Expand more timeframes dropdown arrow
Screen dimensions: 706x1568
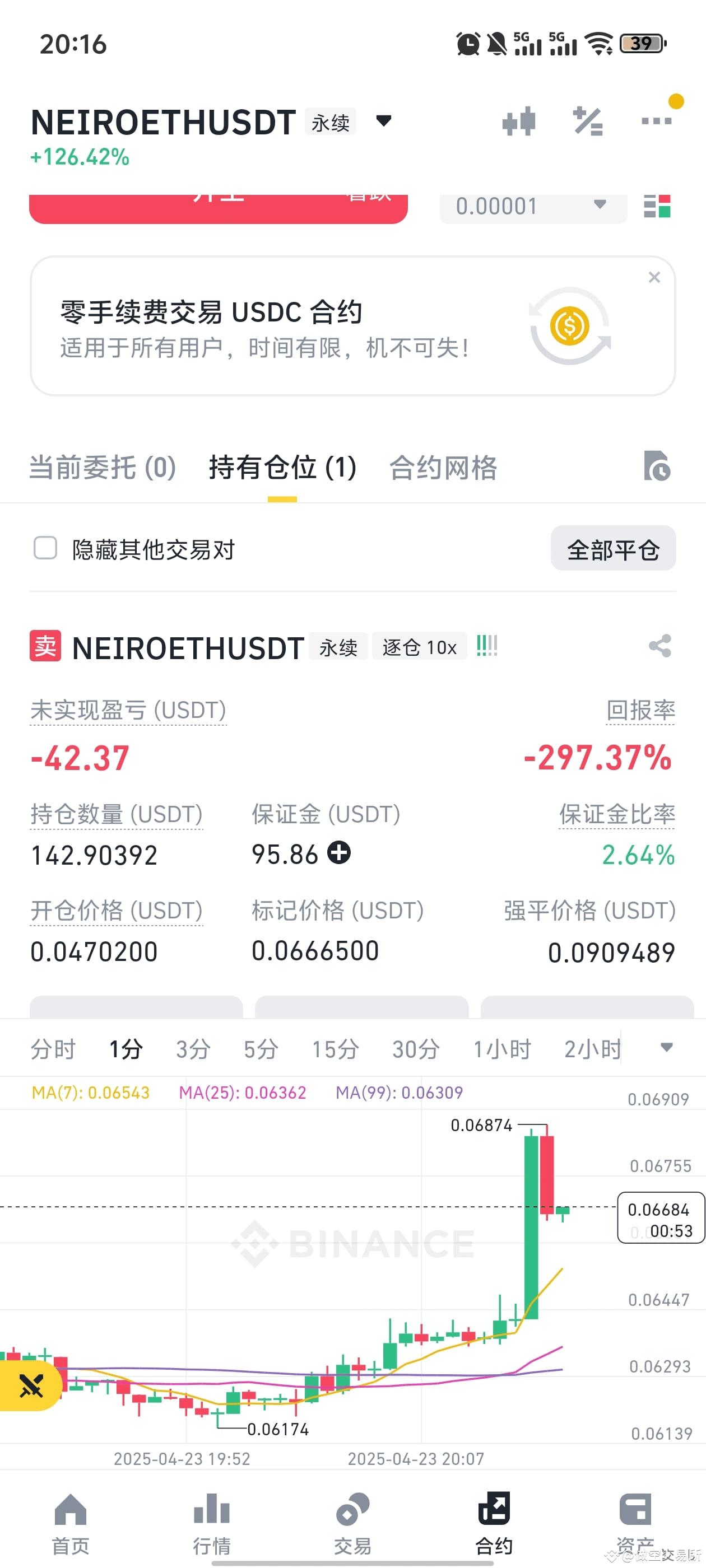[x=666, y=1048]
